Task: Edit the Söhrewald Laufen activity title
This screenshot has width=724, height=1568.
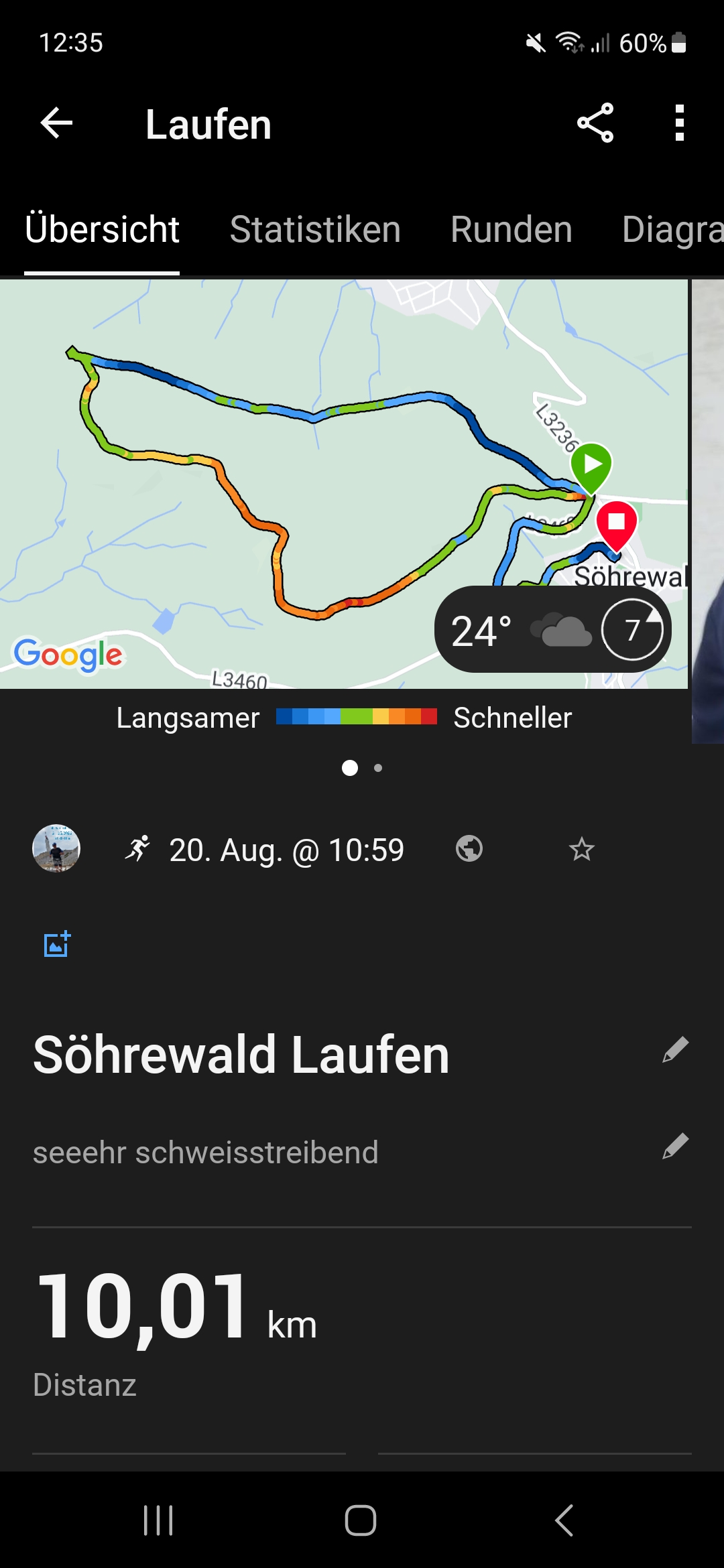Action: pos(675,1049)
